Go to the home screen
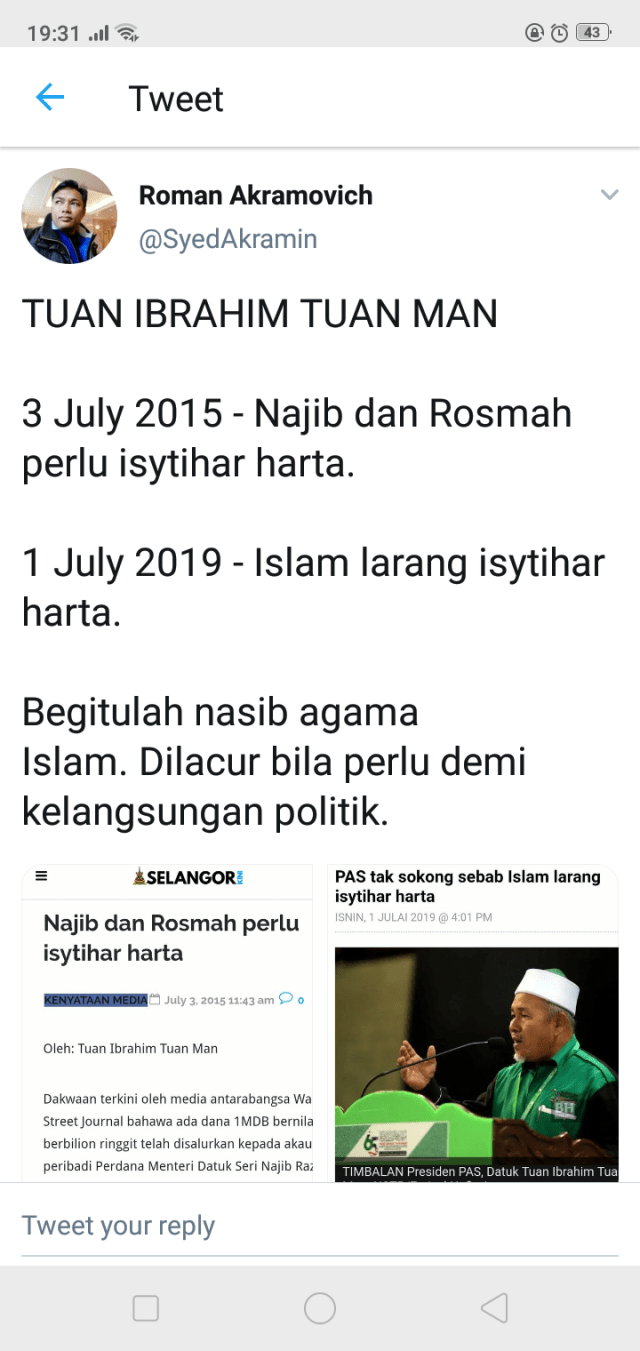This screenshot has width=640, height=1351. (x=320, y=1308)
